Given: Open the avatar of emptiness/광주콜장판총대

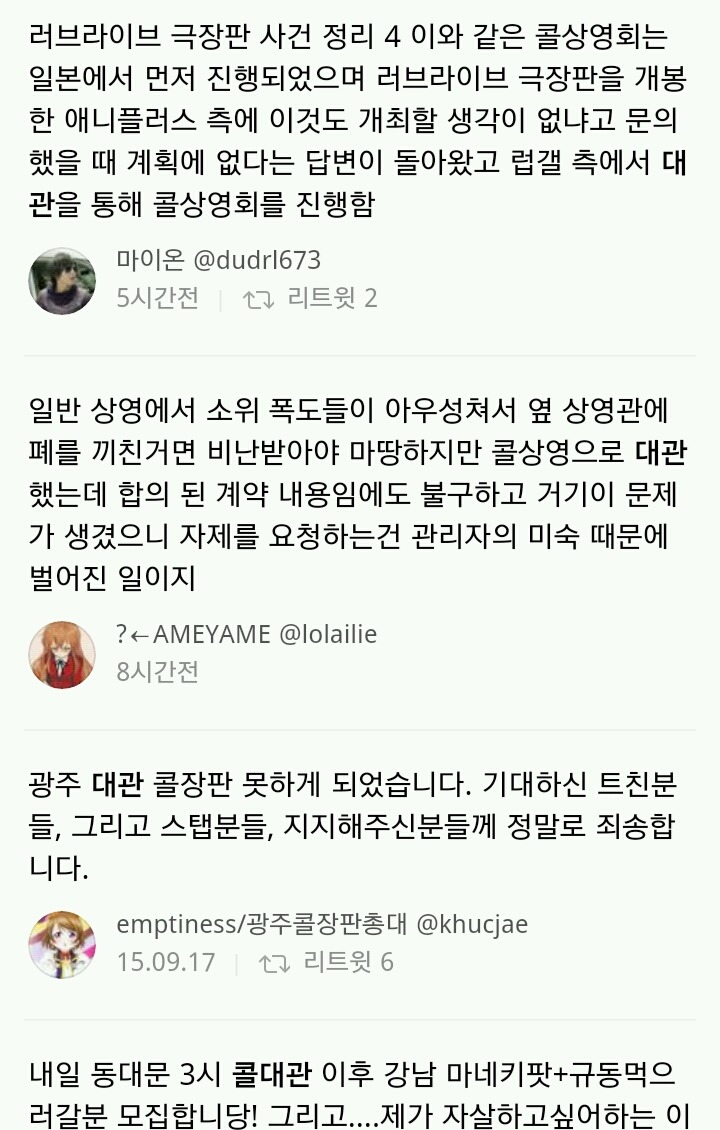Looking at the screenshot, I should tap(63, 944).
